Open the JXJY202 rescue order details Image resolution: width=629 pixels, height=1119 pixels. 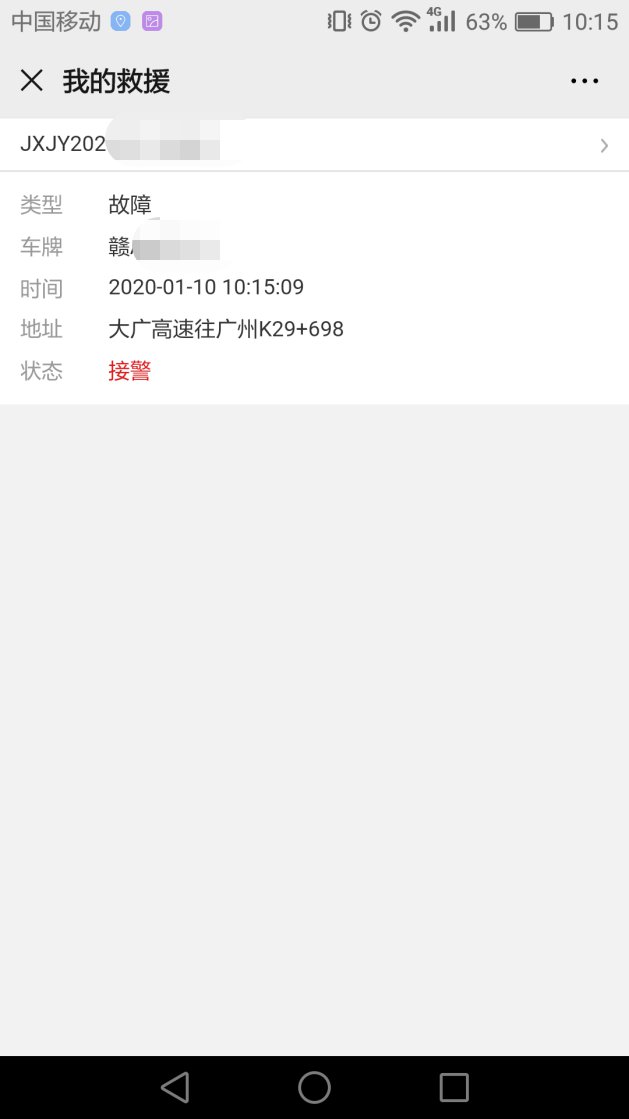[x=314, y=145]
